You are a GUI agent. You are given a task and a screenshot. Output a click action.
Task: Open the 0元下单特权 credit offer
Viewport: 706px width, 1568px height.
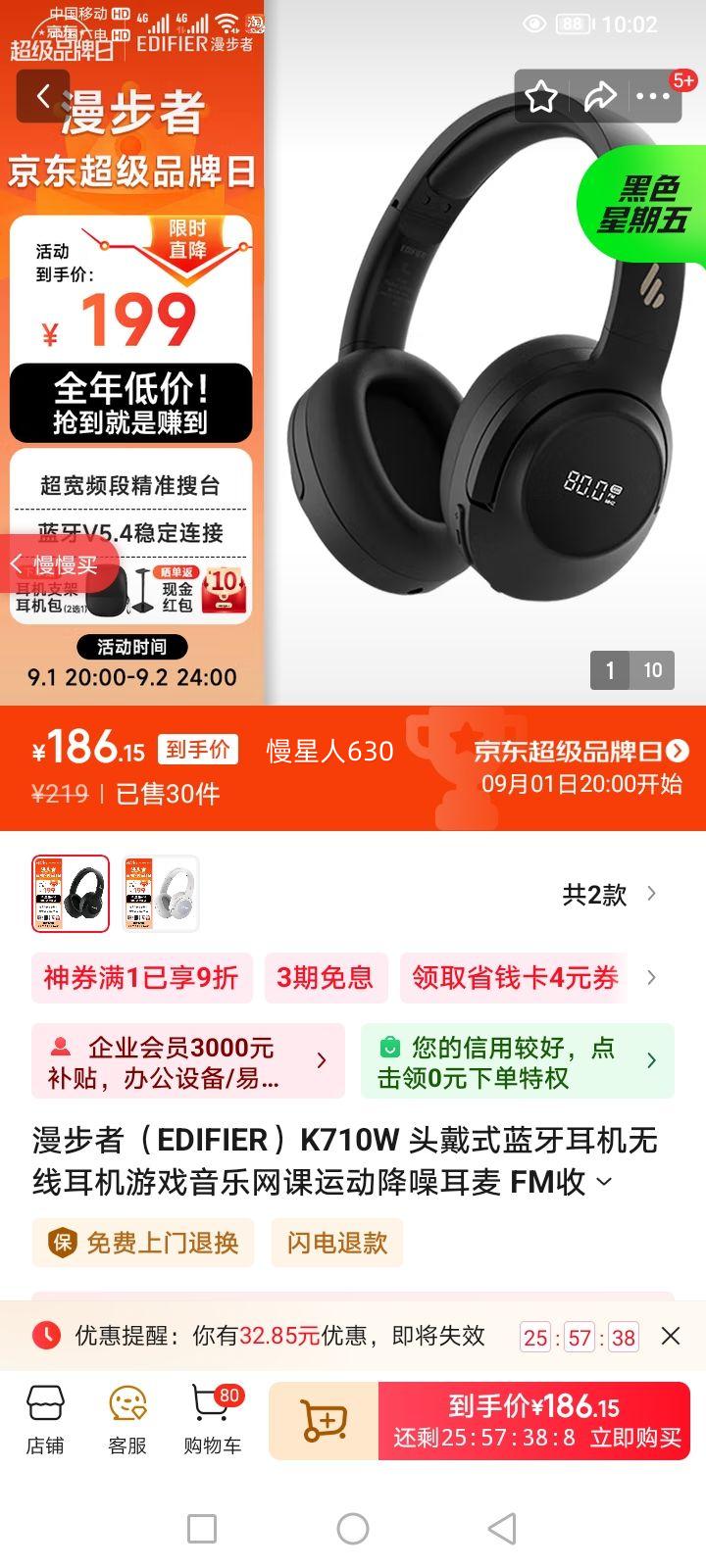pos(517,1061)
